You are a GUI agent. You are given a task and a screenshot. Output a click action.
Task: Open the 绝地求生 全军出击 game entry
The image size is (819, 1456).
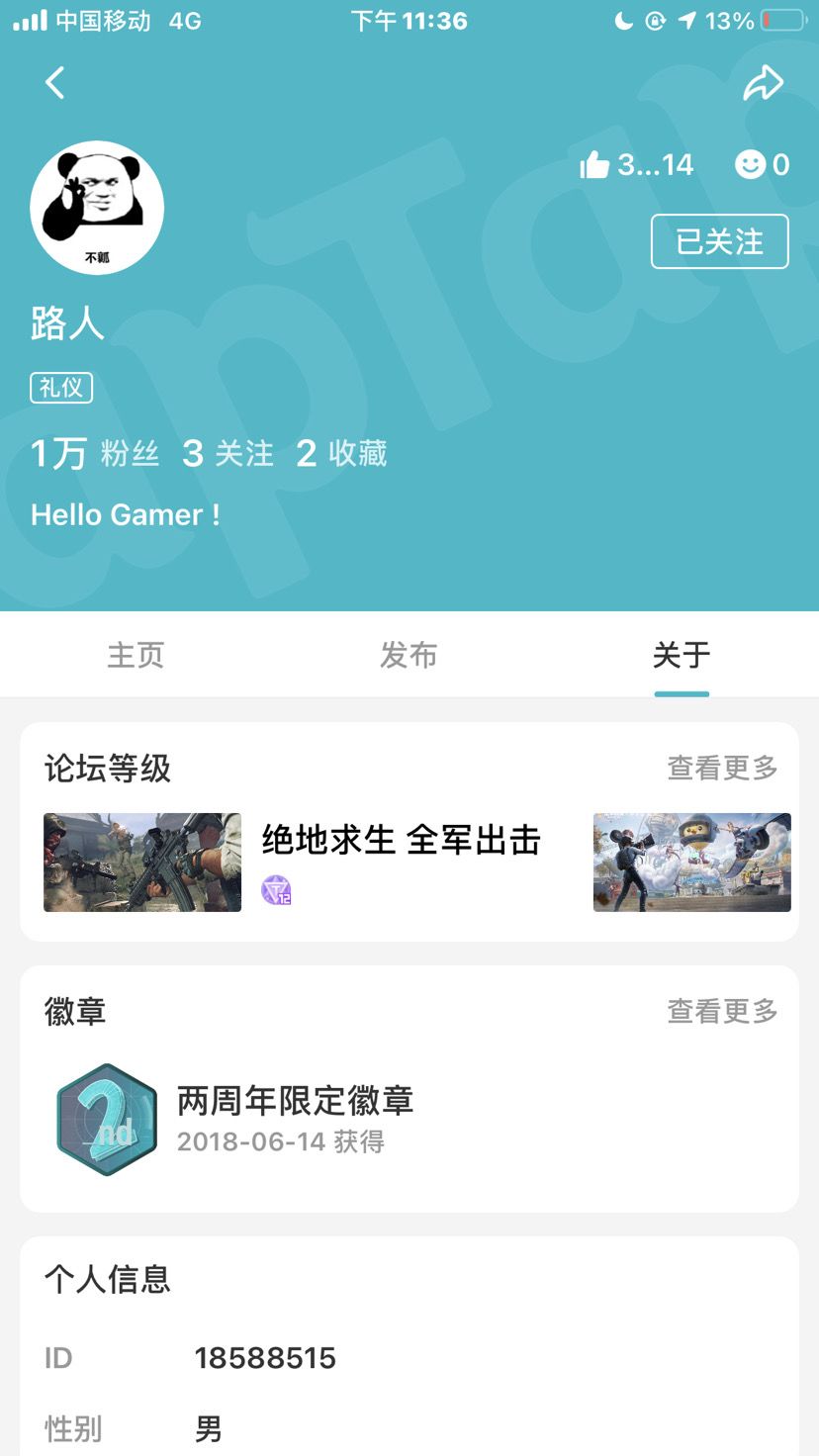point(400,841)
